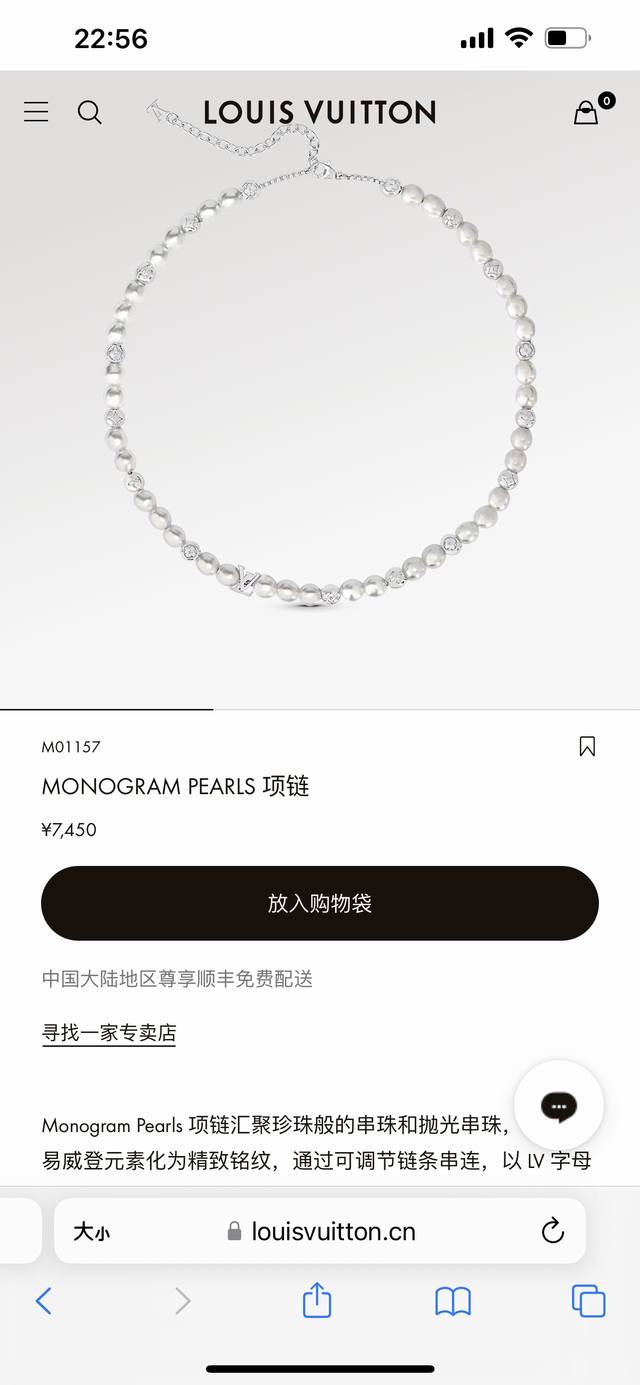Open the site search
Screen dimensions: 640x1385
[x=90, y=112]
